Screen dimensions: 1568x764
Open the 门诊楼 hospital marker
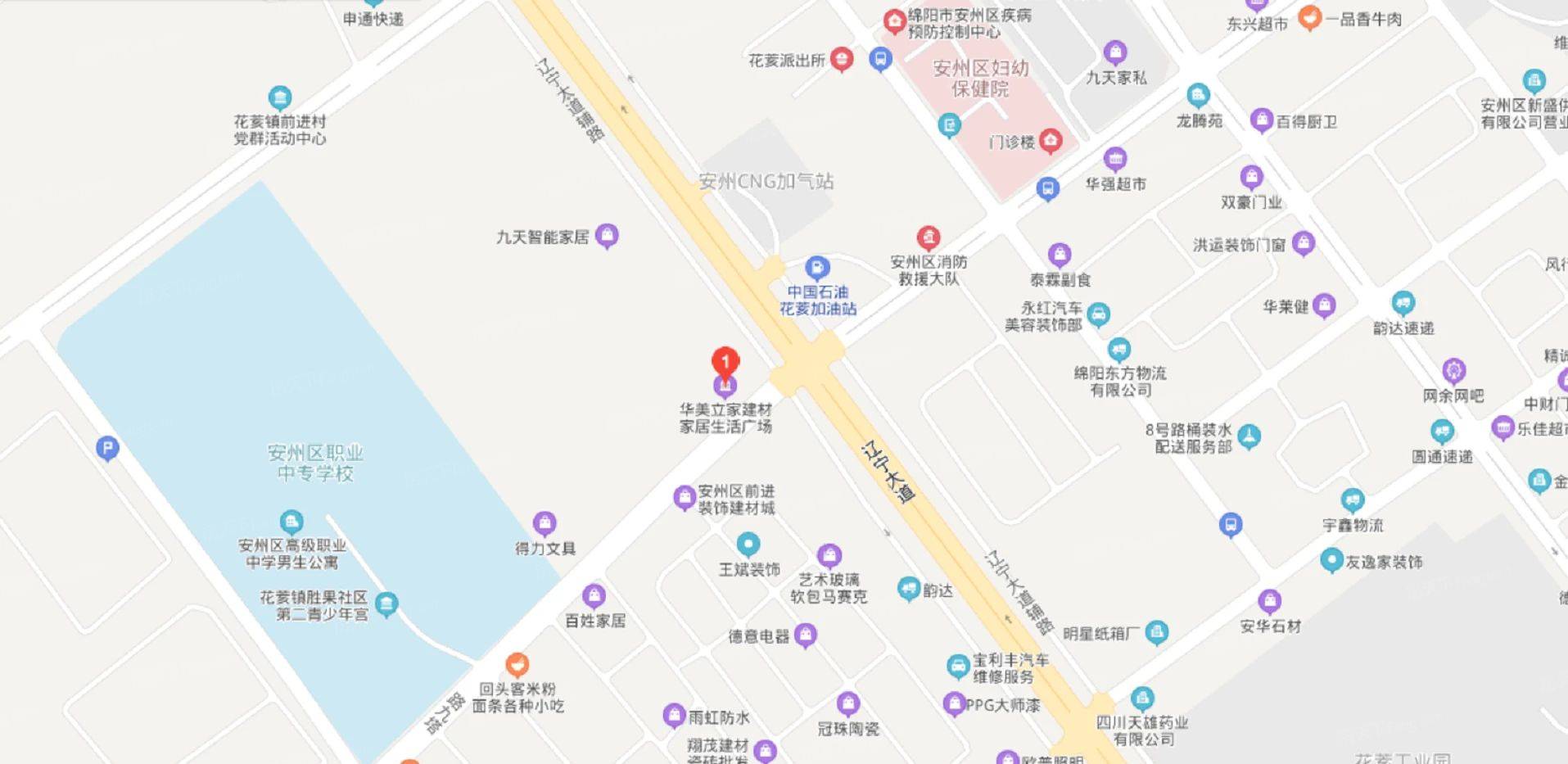[x=1051, y=141]
